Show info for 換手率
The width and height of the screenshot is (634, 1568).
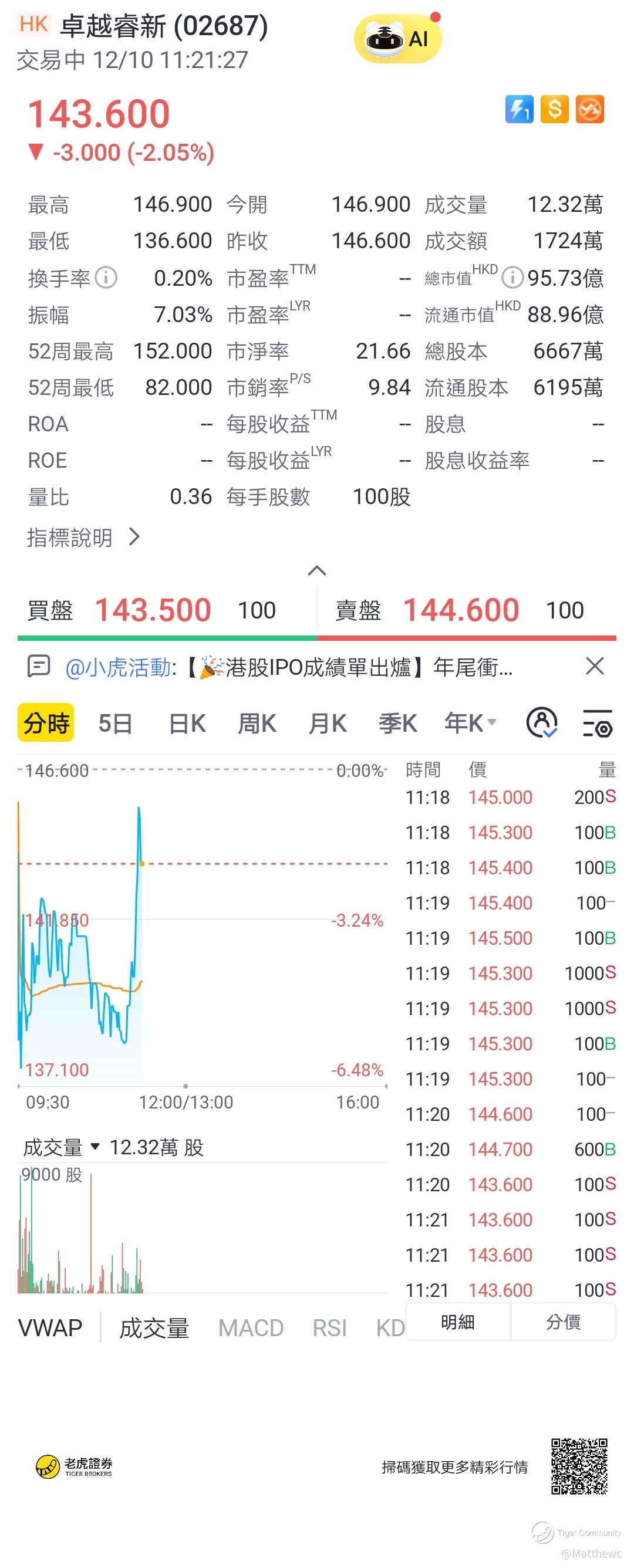[107, 278]
